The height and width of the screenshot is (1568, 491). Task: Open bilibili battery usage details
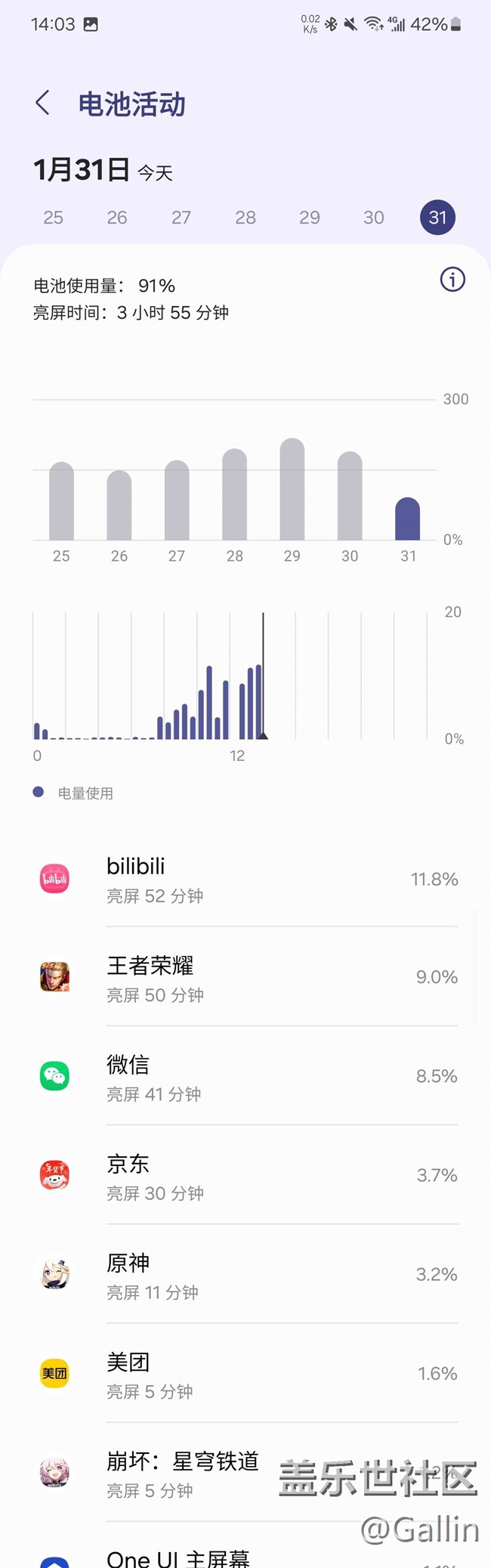(x=249, y=880)
